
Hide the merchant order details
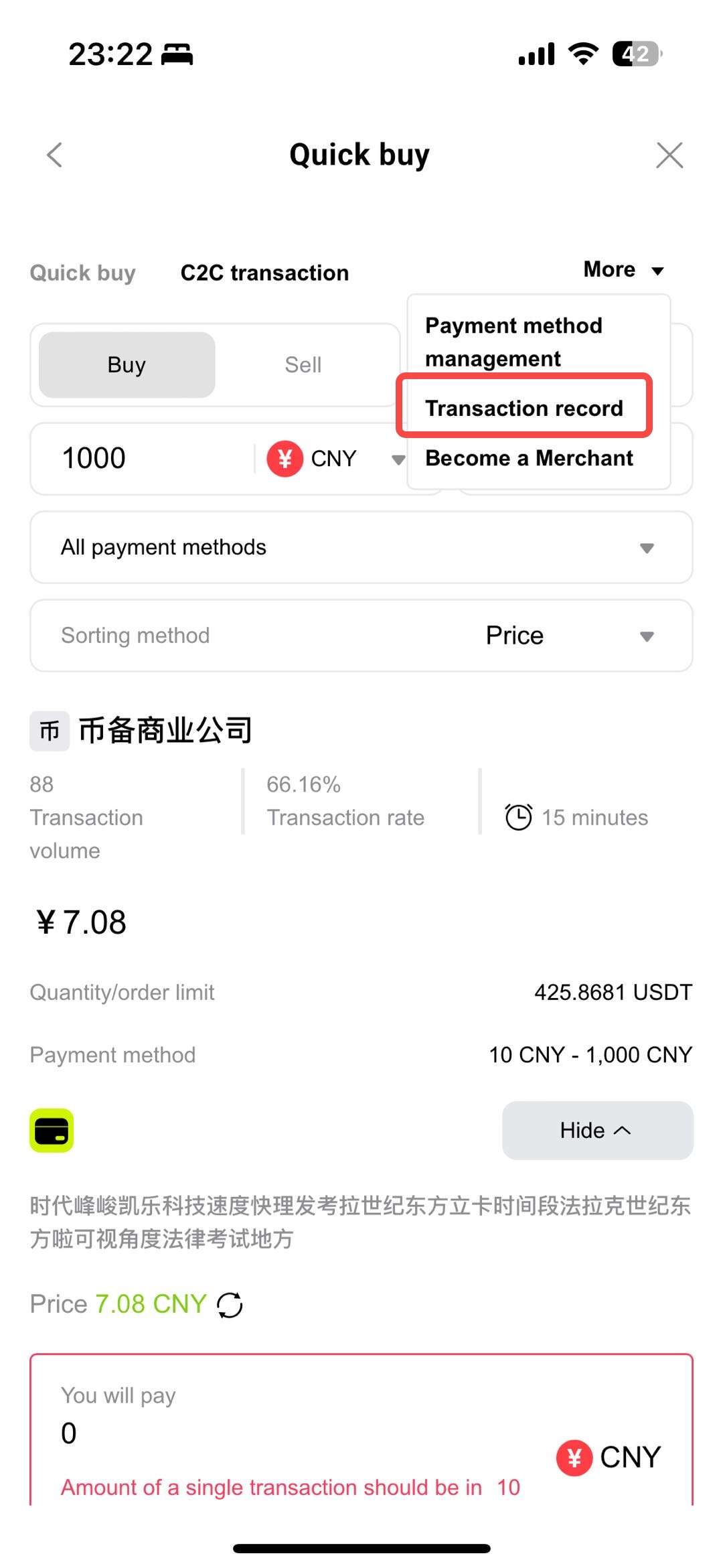point(597,1130)
